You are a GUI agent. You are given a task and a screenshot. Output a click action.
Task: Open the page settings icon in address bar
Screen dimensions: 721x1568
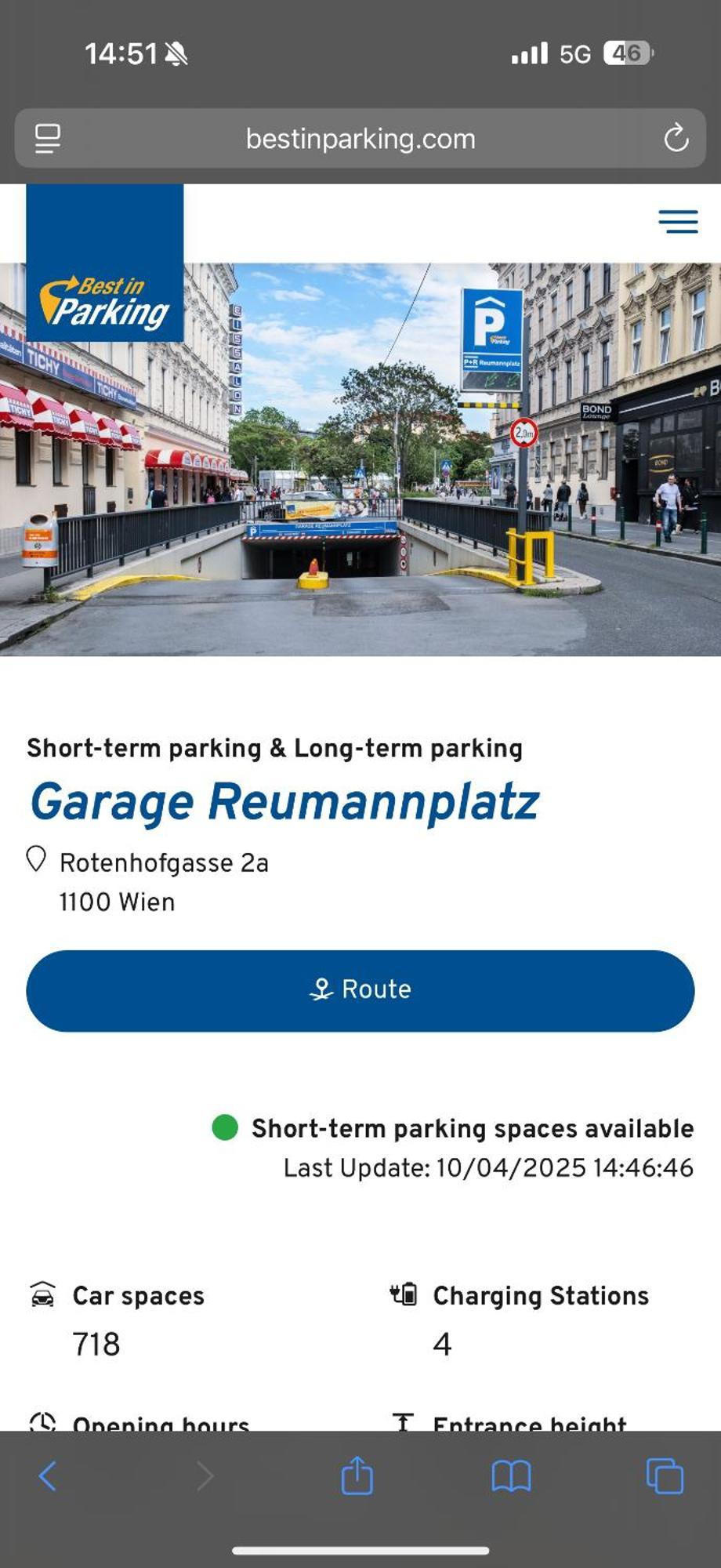point(48,140)
